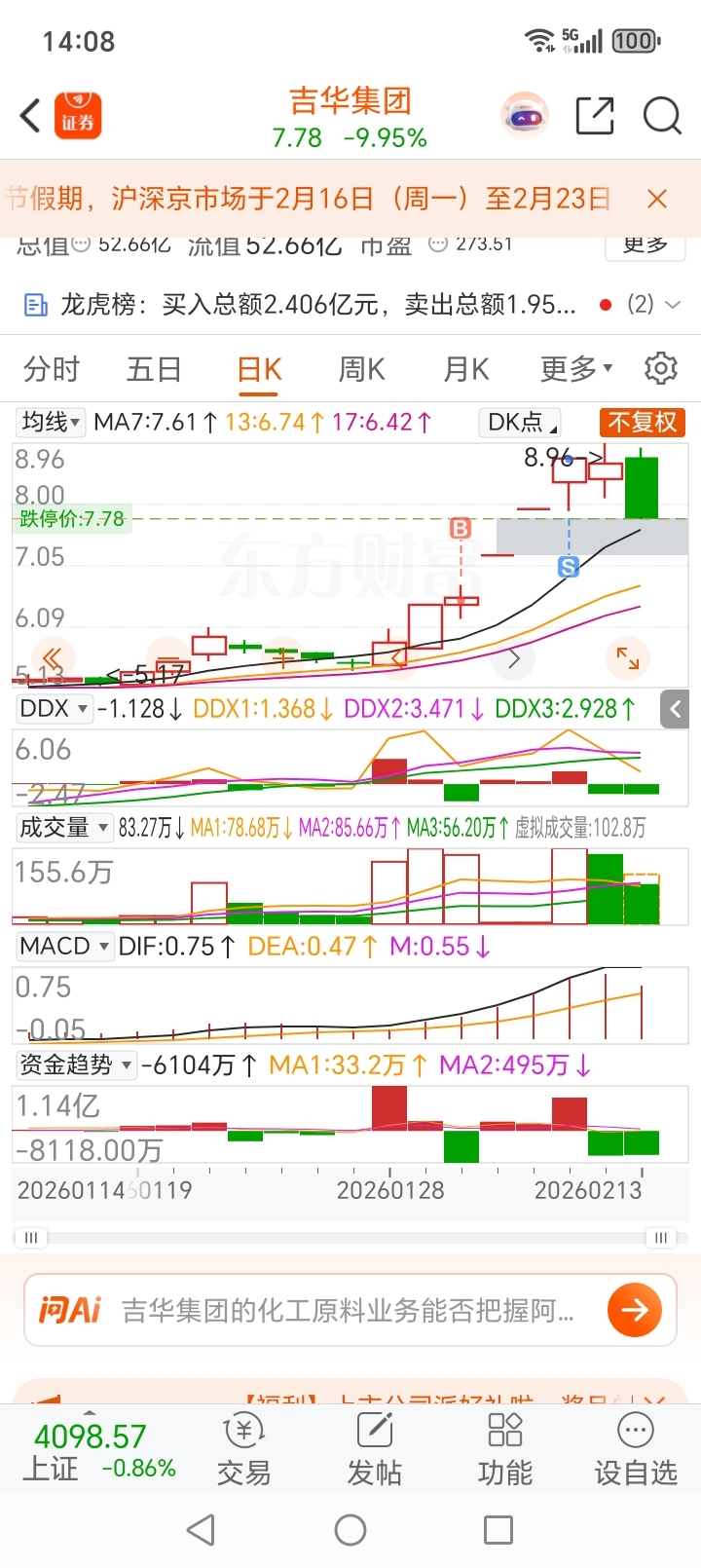Open the share icon in header
701x1568 pixels.
[595, 116]
